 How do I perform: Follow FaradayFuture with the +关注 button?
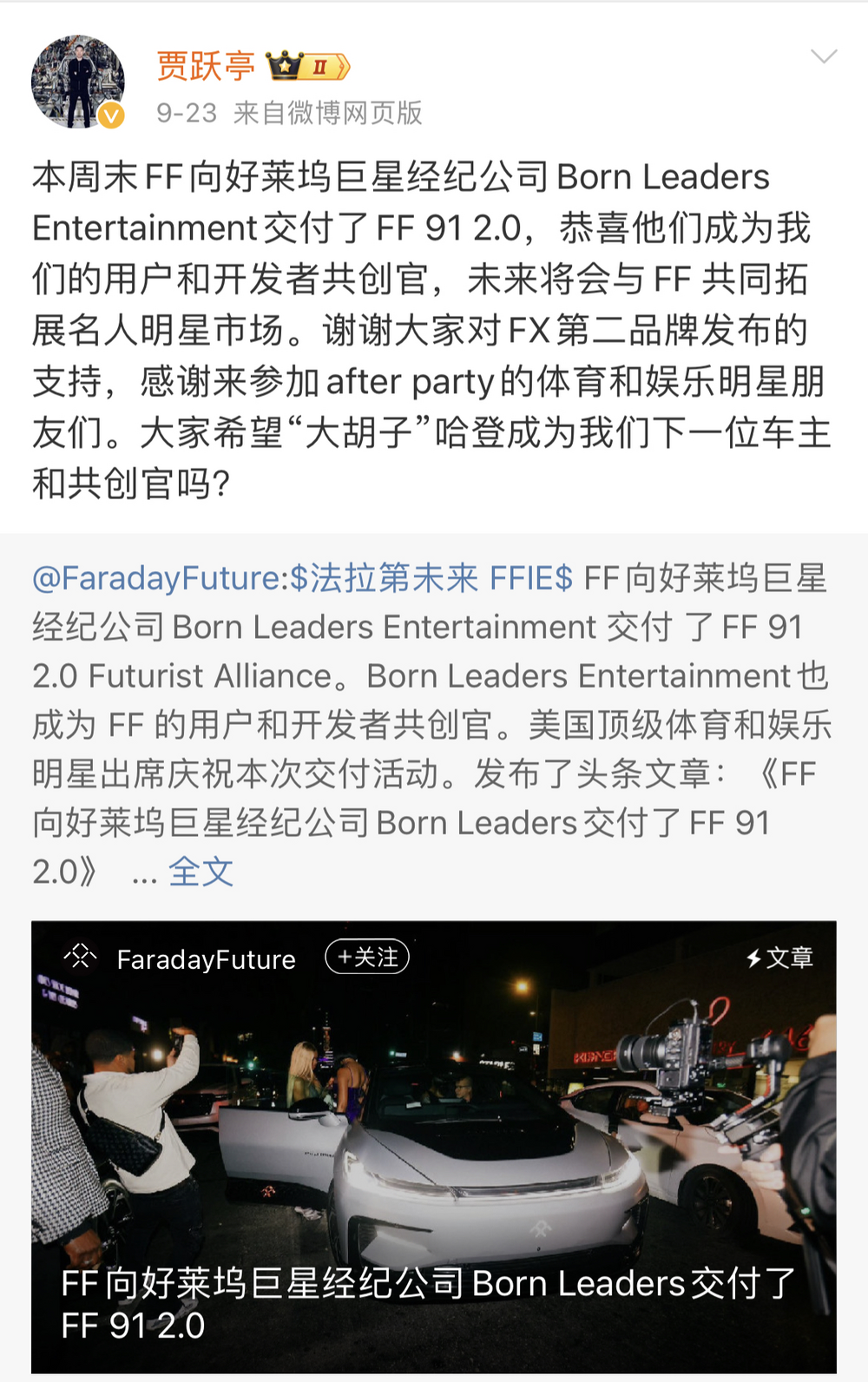tap(367, 958)
